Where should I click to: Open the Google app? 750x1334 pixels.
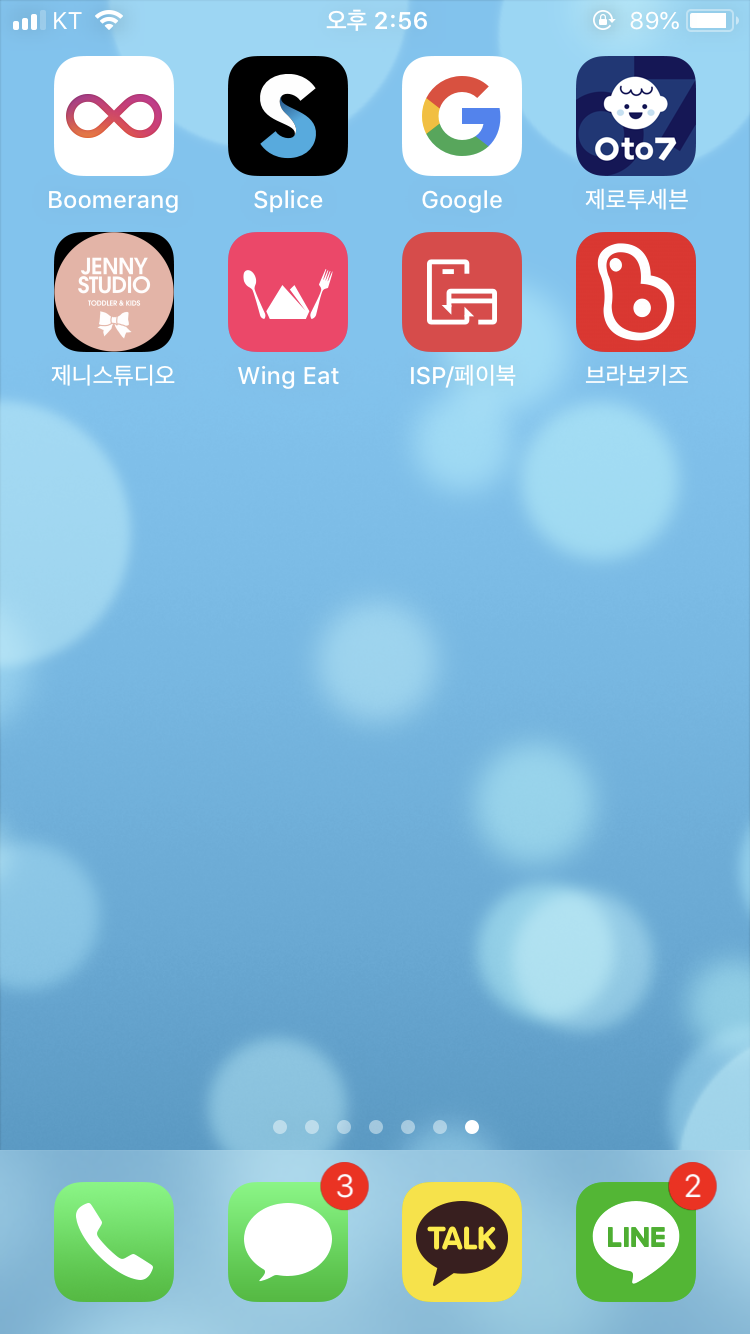point(462,116)
